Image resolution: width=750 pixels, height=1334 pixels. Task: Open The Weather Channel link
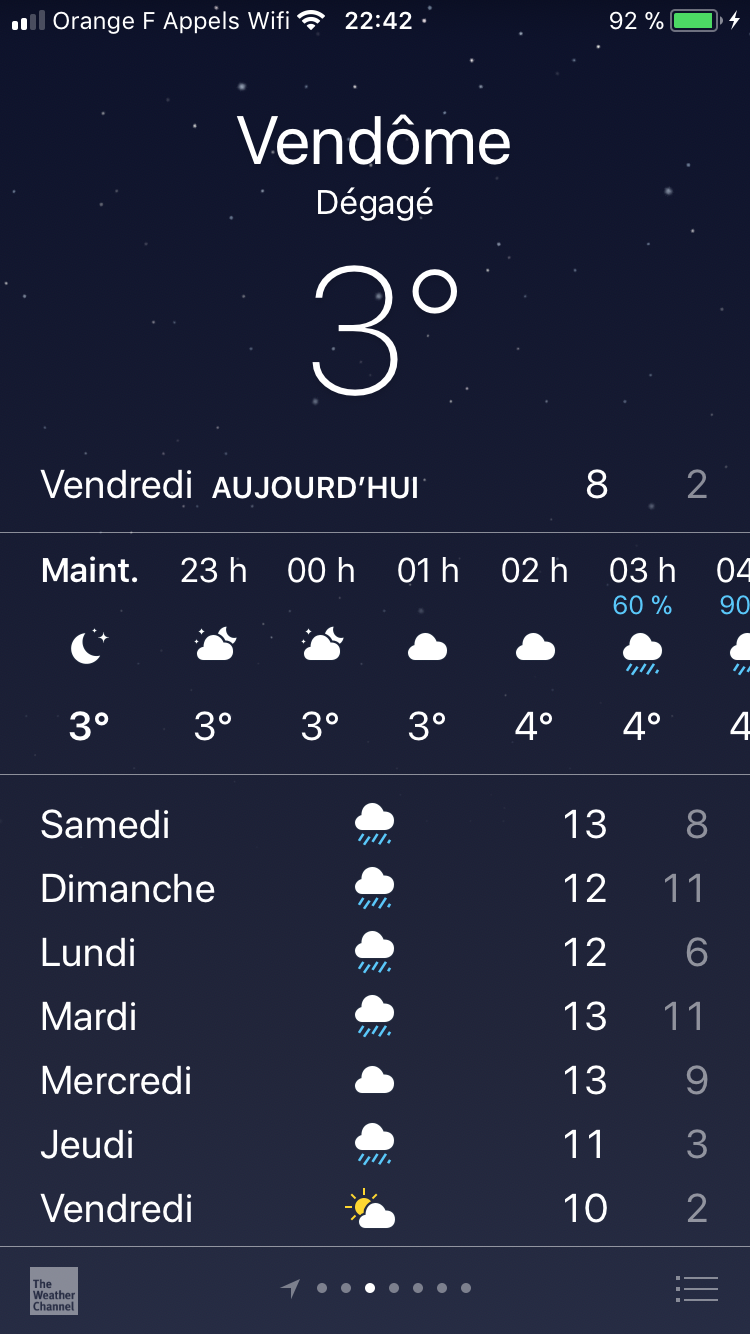(x=54, y=1290)
